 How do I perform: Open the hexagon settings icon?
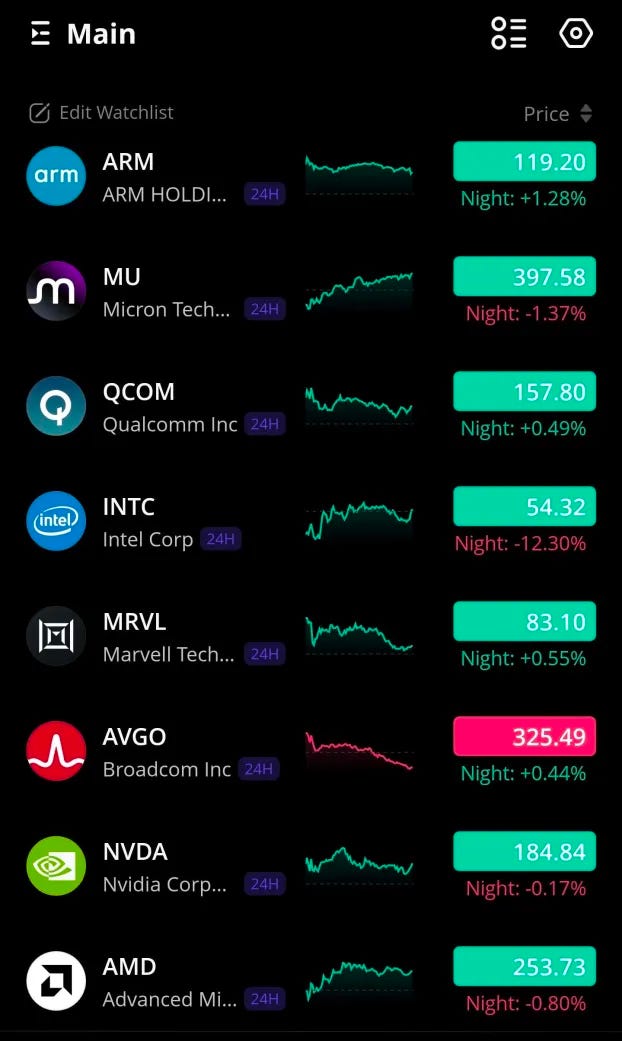pos(576,34)
